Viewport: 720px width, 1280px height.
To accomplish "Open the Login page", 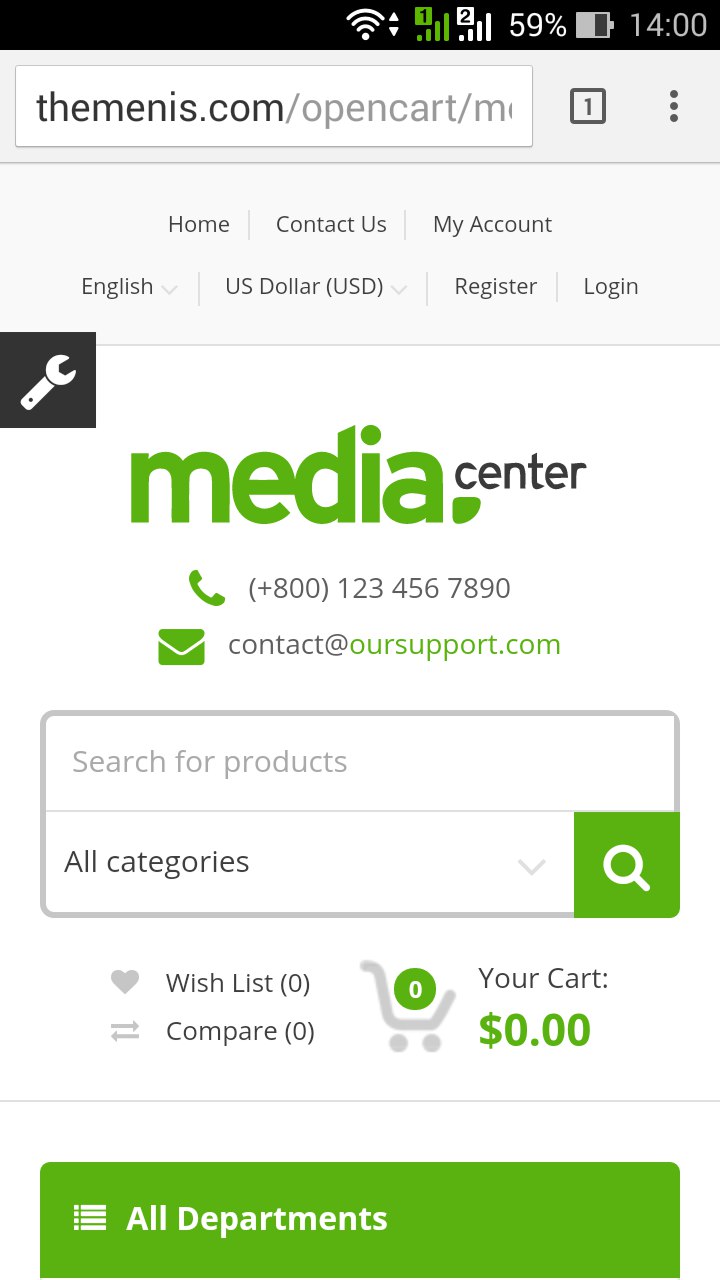I will click(610, 287).
